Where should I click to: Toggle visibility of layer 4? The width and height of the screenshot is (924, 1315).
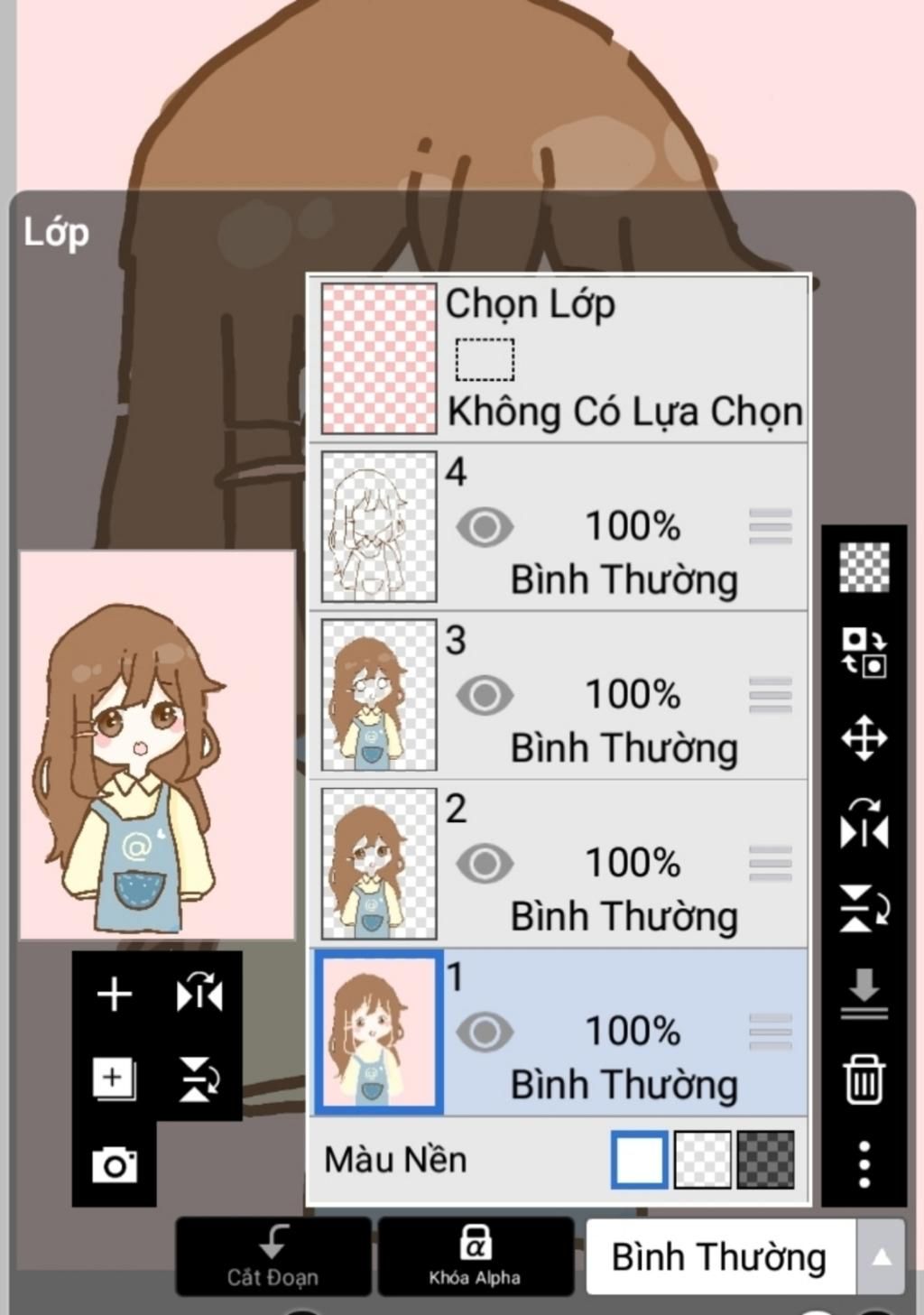pyautogui.click(x=485, y=527)
